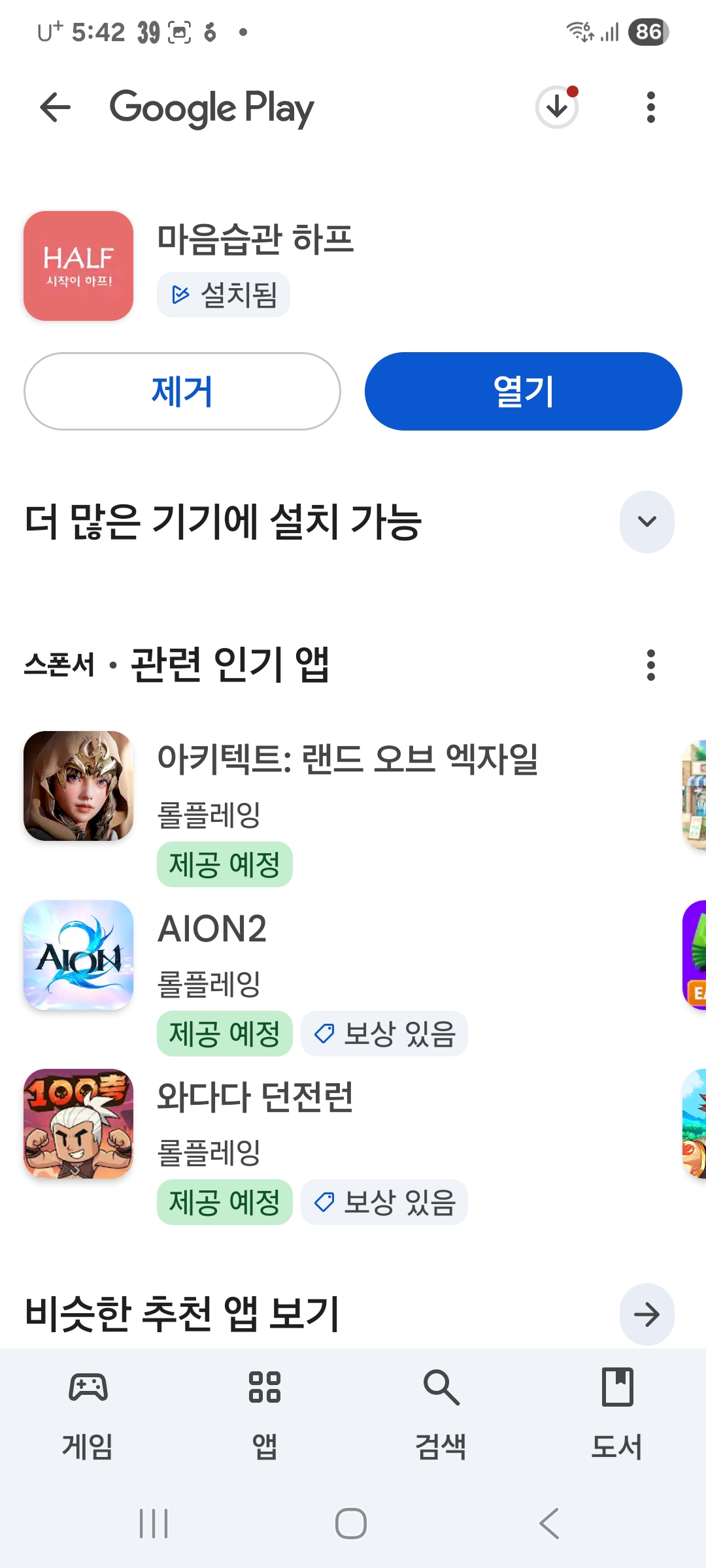Screen dimensions: 706x1568
Task: Open recent apps from navigation bar
Action: pos(154,1524)
